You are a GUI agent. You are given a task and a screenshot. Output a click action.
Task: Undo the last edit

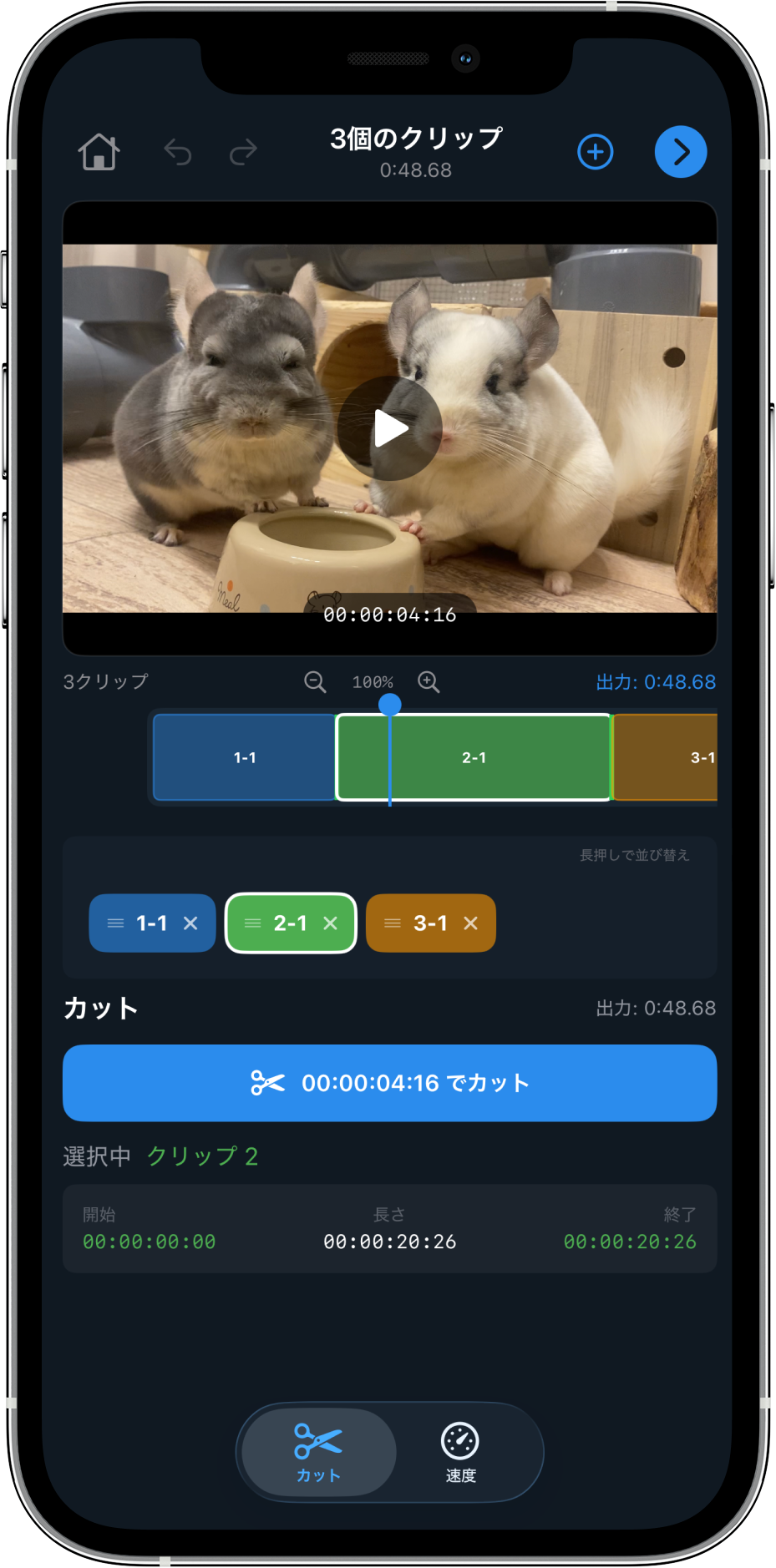coord(178,152)
